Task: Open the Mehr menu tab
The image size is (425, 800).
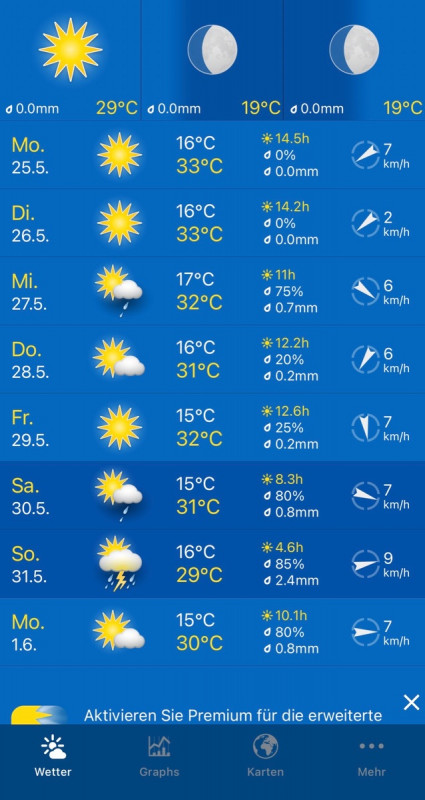Action: tap(371, 756)
